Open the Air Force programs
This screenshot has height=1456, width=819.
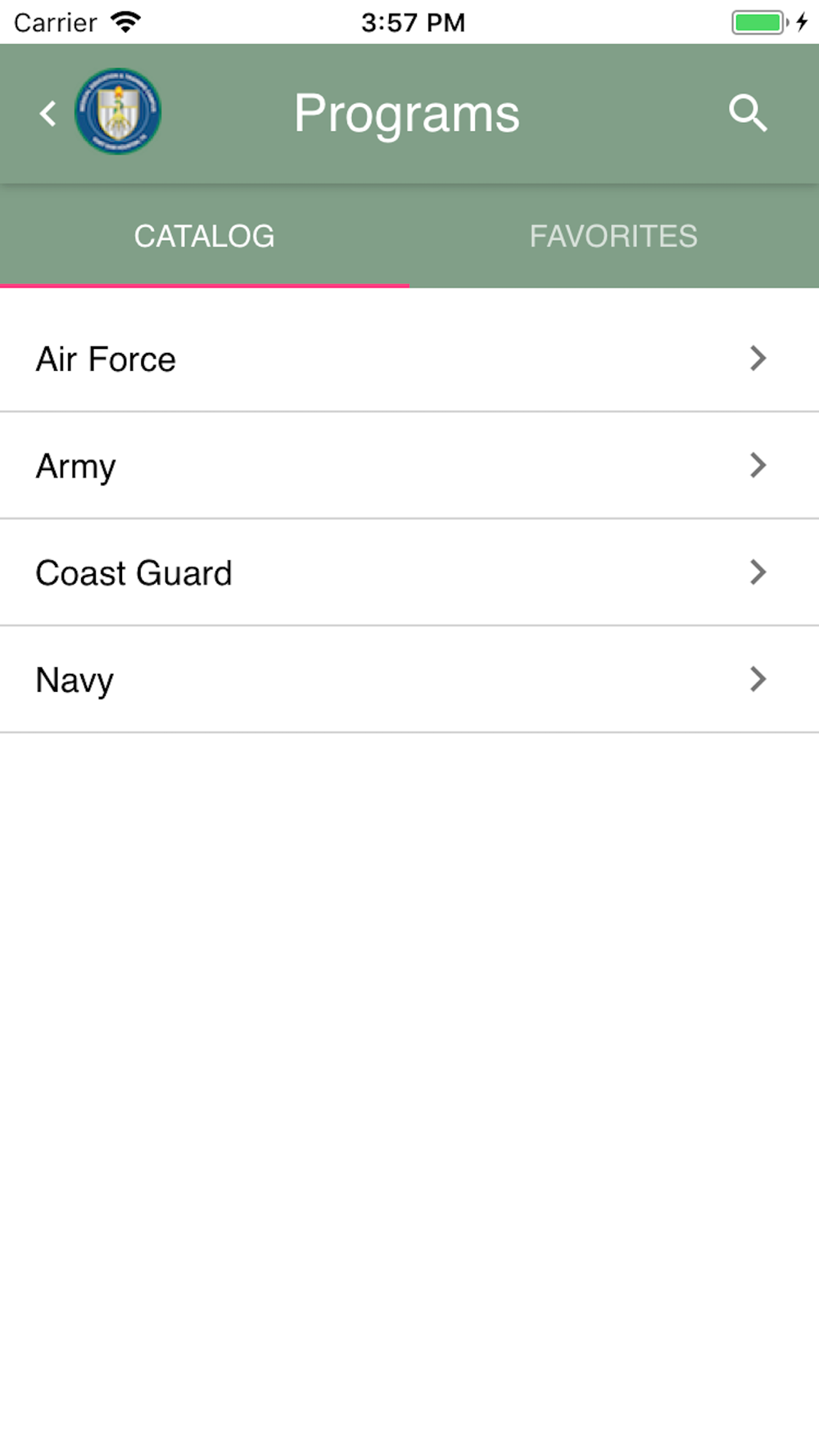(409, 359)
